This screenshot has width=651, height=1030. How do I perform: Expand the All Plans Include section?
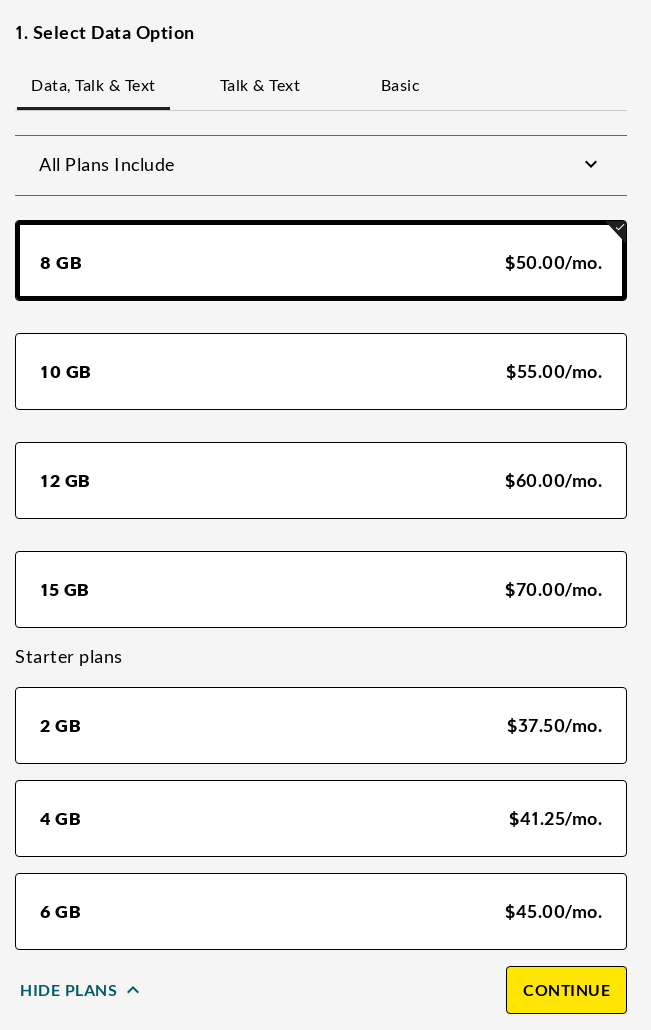click(x=320, y=165)
